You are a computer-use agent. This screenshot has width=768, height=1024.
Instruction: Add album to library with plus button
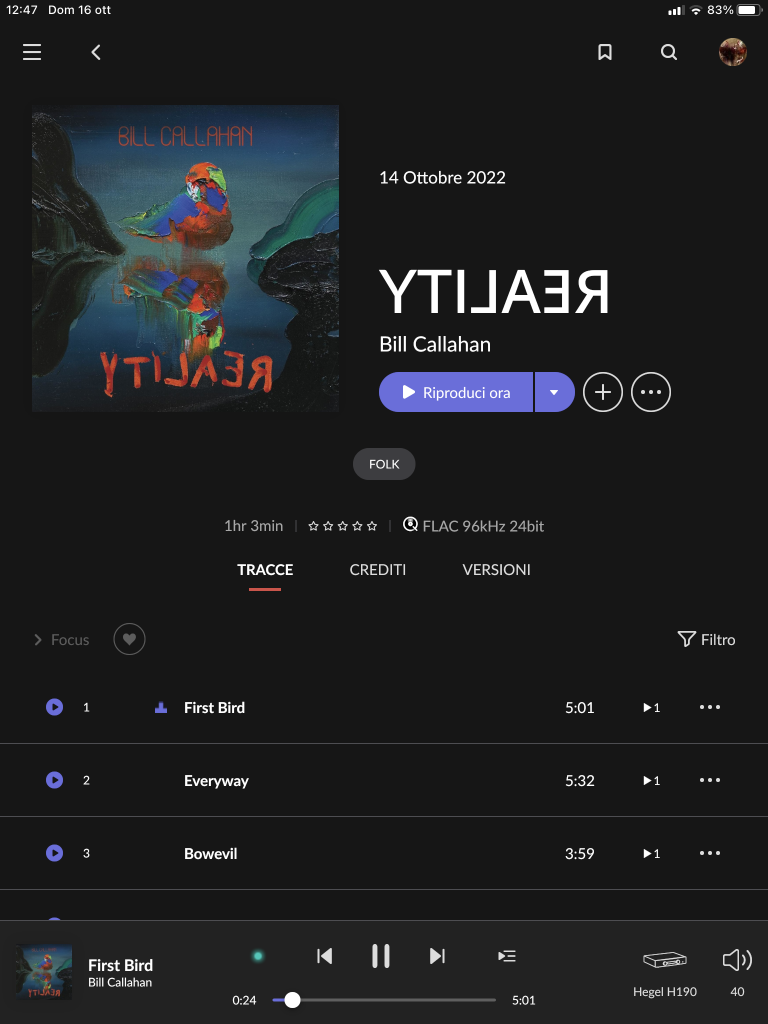coord(603,392)
